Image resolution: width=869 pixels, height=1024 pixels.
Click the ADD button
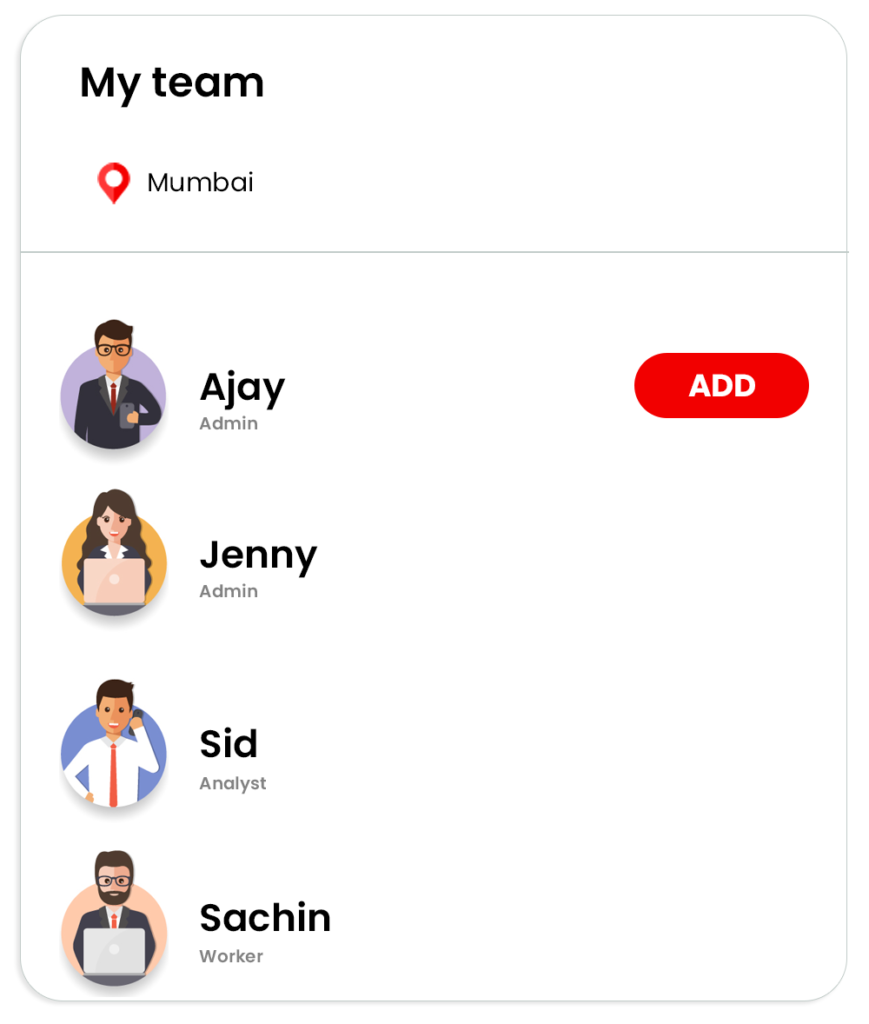coord(721,385)
